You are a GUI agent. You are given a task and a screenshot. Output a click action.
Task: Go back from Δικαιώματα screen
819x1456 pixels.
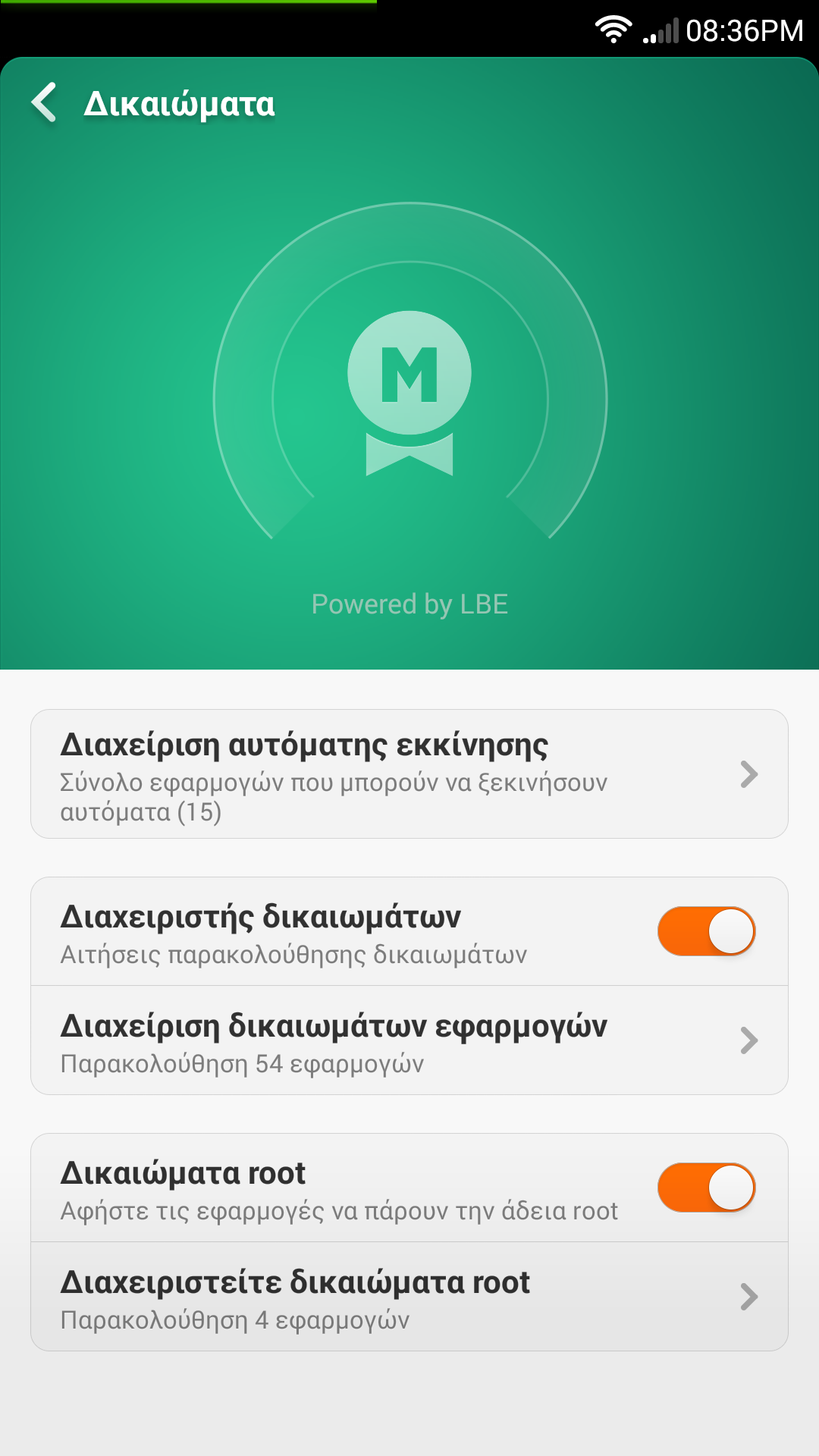click(x=45, y=102)
